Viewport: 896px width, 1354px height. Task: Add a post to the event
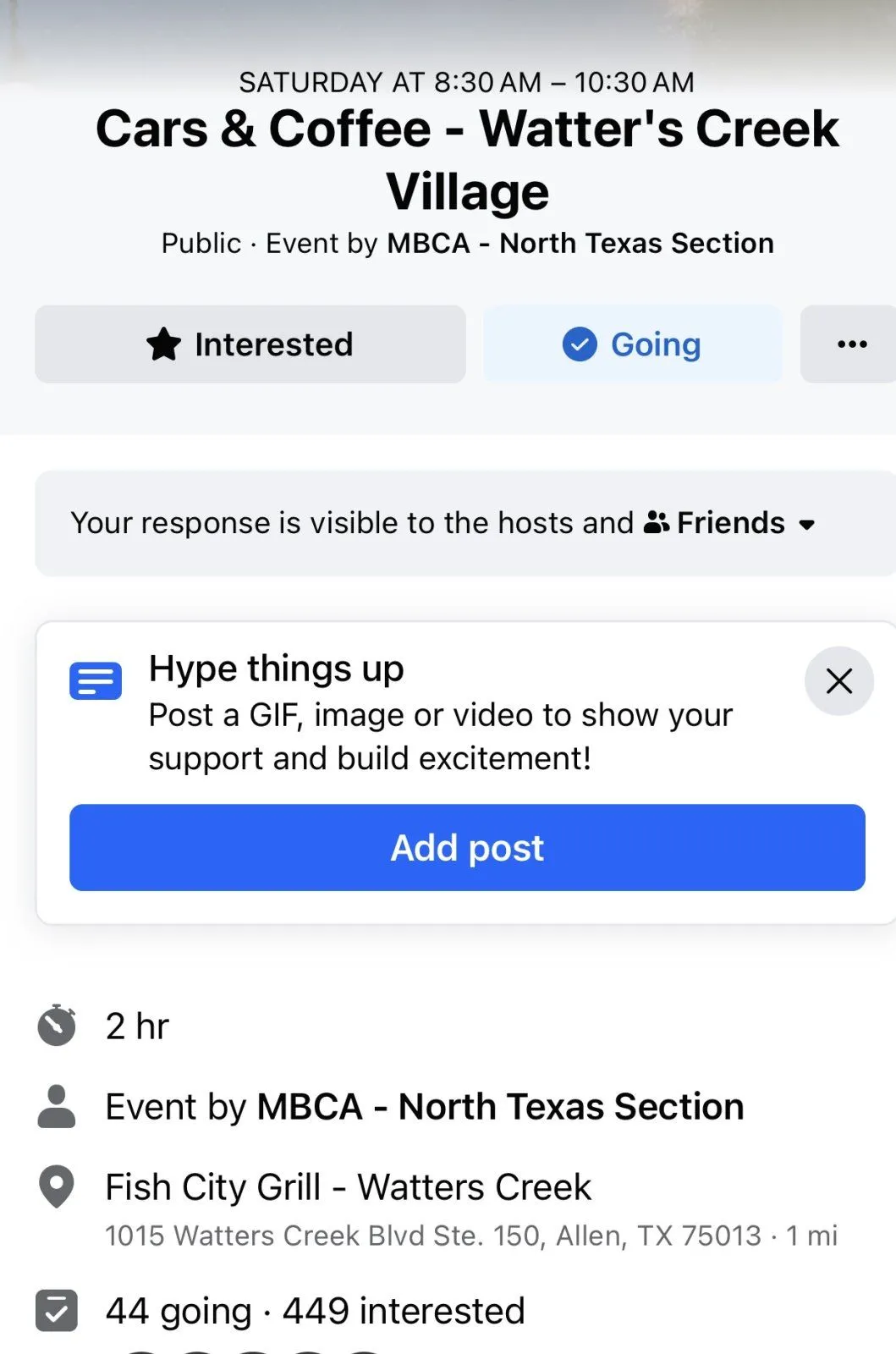(x=467, y=848)
